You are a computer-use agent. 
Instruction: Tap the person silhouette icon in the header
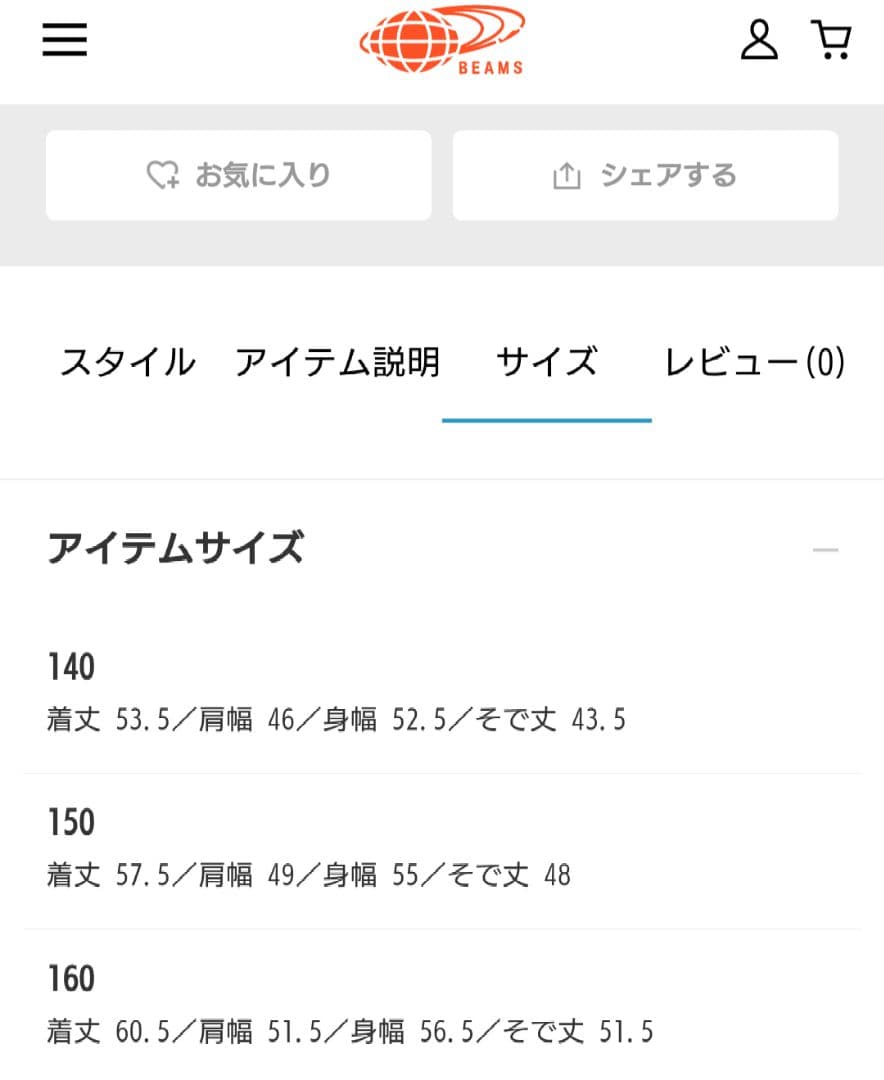point(759,40)
